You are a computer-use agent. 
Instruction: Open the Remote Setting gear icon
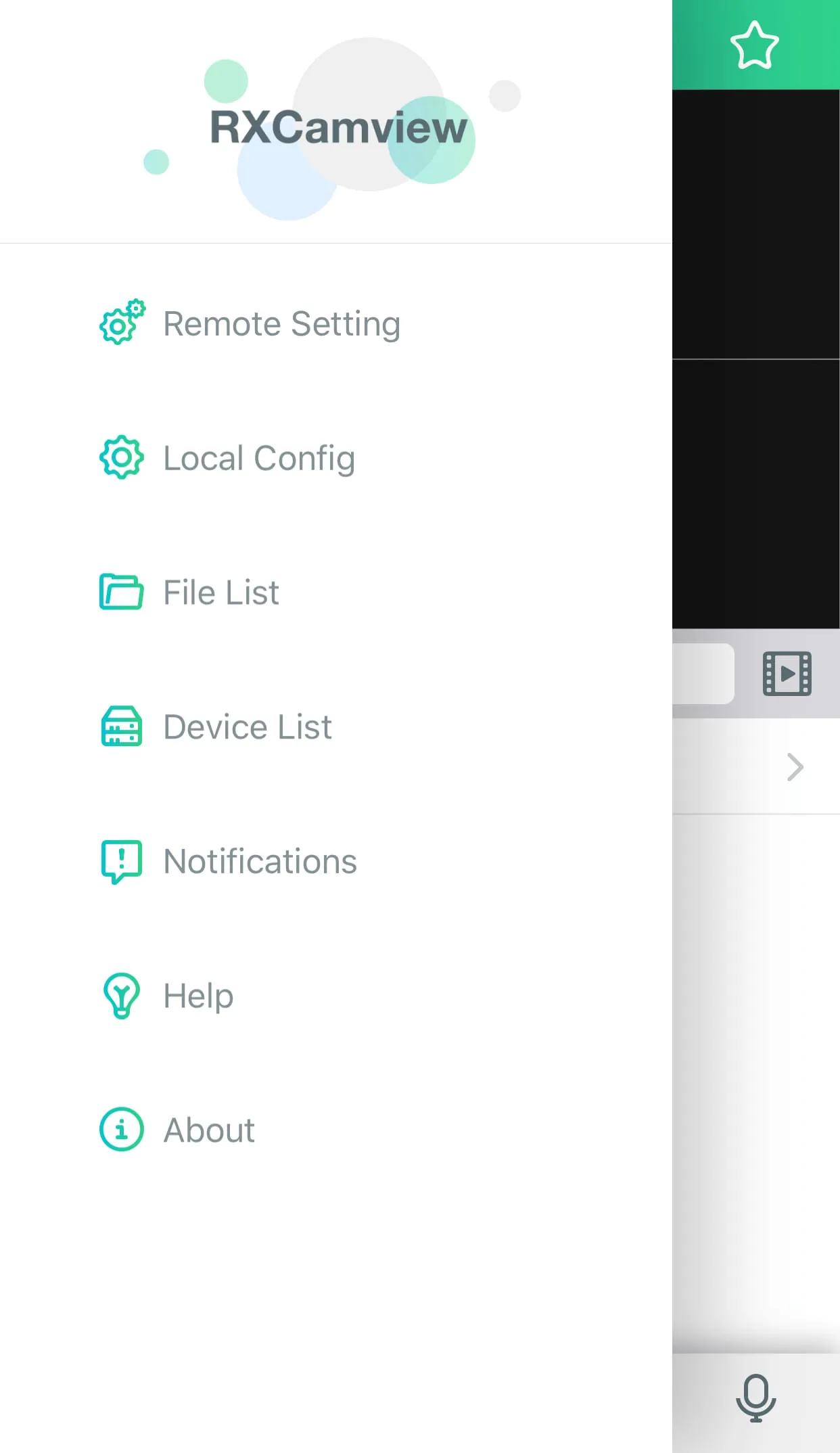point(122,323)
